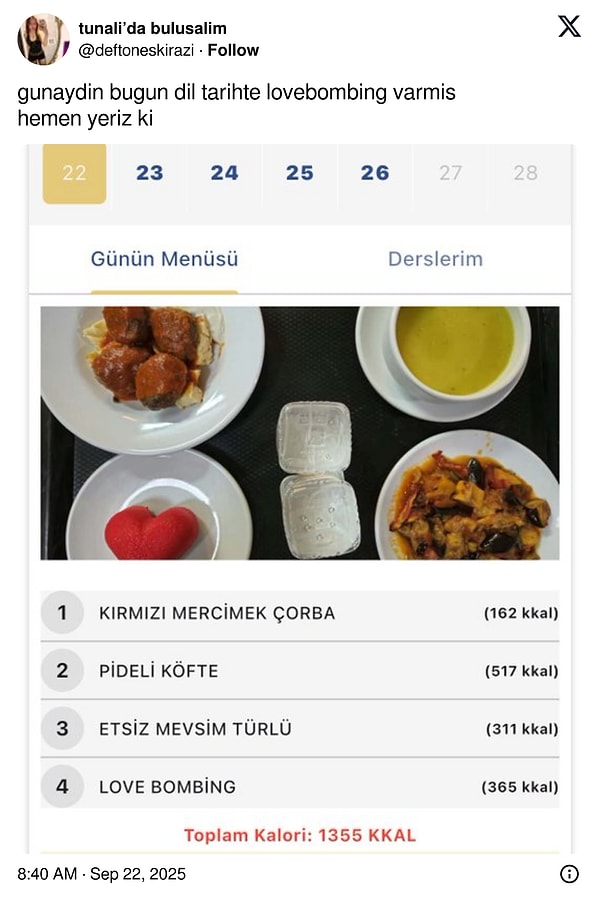600x904 pixels.
Task: Open the tunali'da bulusalim display name
Action: point(152,28)
